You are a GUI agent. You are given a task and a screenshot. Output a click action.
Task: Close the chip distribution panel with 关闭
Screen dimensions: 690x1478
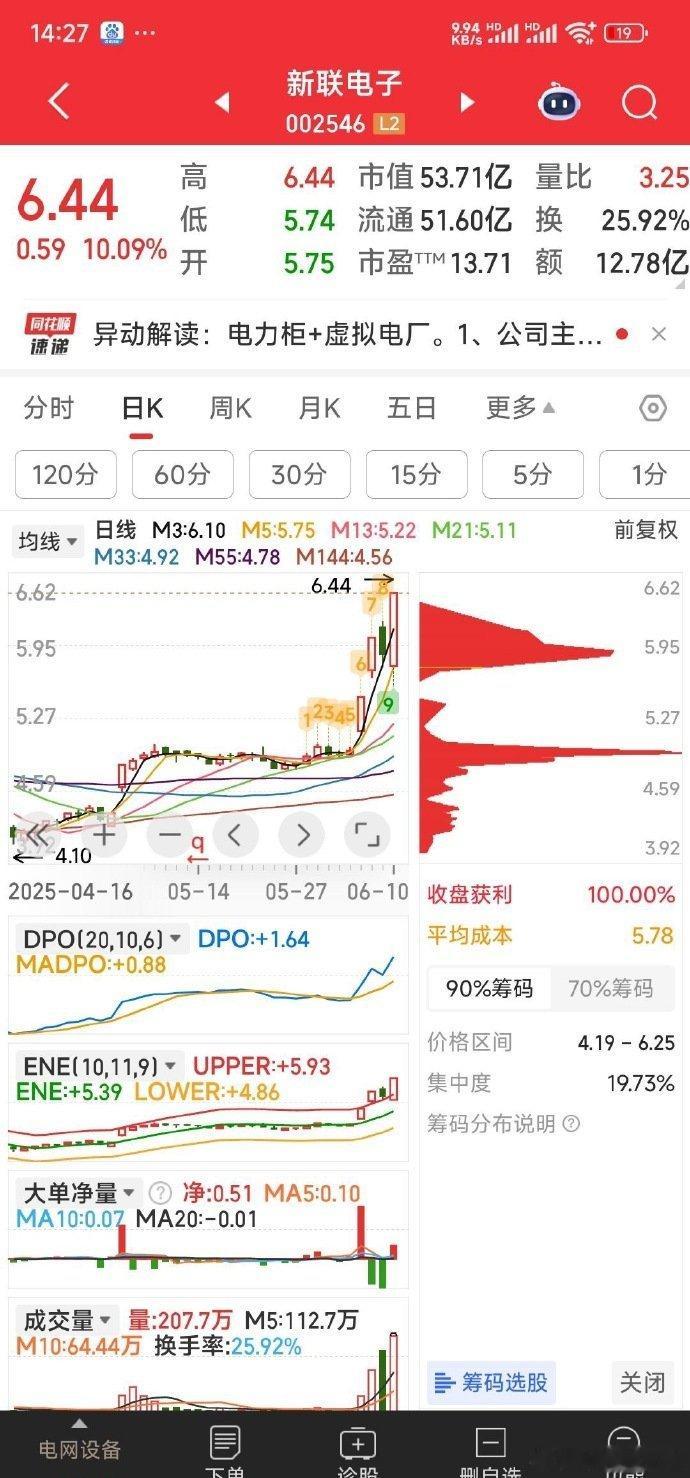[x=642, y=1383]
